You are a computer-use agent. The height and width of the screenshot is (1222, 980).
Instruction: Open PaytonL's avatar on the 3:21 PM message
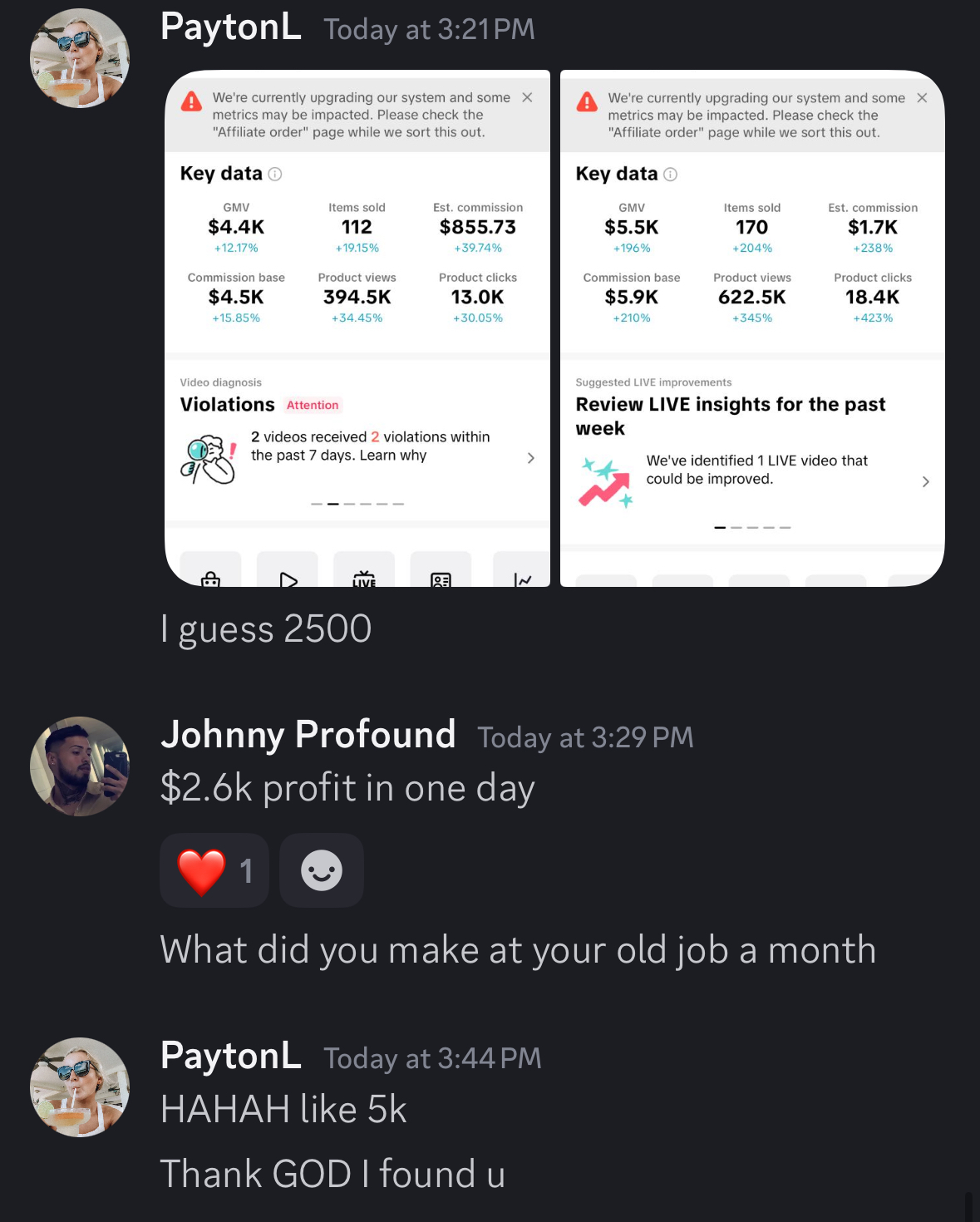[x=80, y=58]
